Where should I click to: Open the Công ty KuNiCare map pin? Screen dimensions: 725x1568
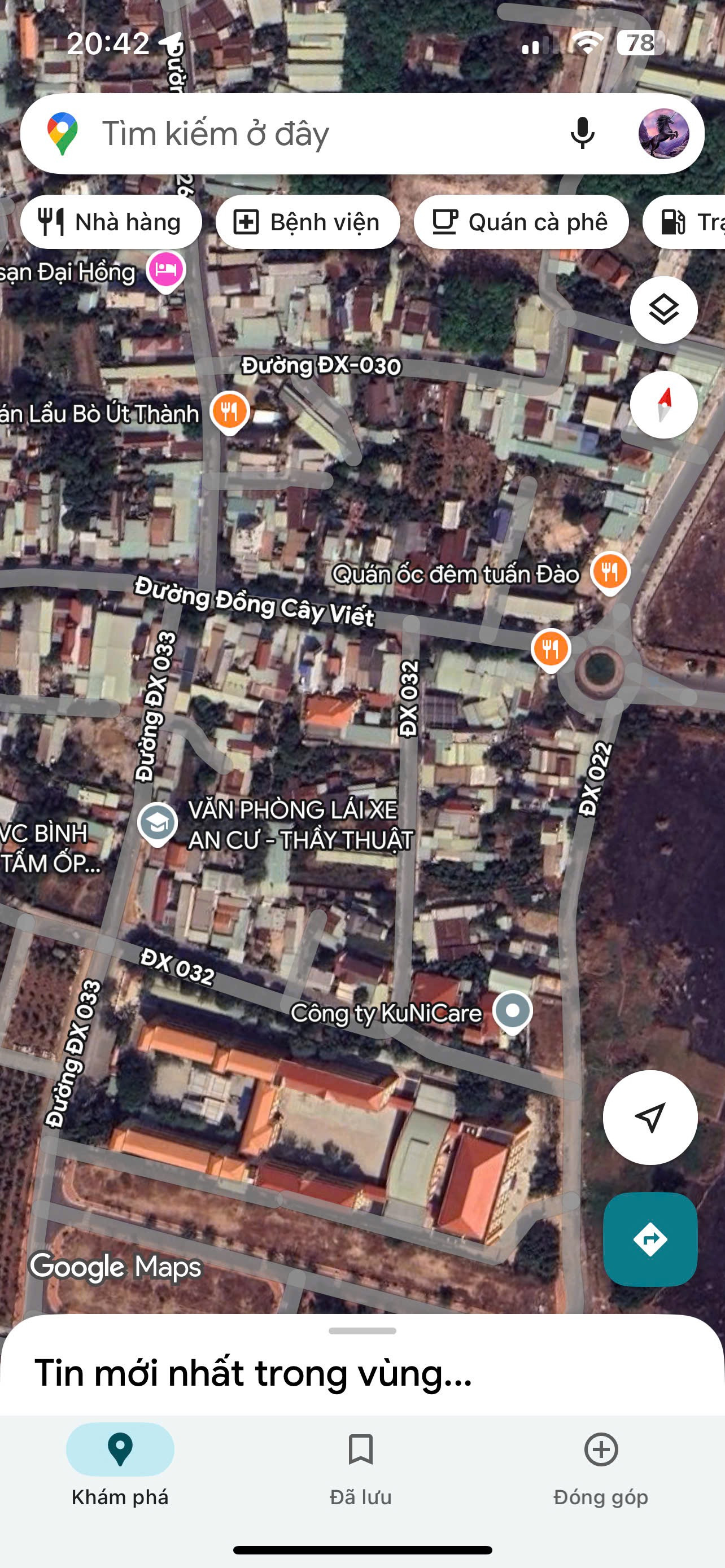[x=513, y=1011]
